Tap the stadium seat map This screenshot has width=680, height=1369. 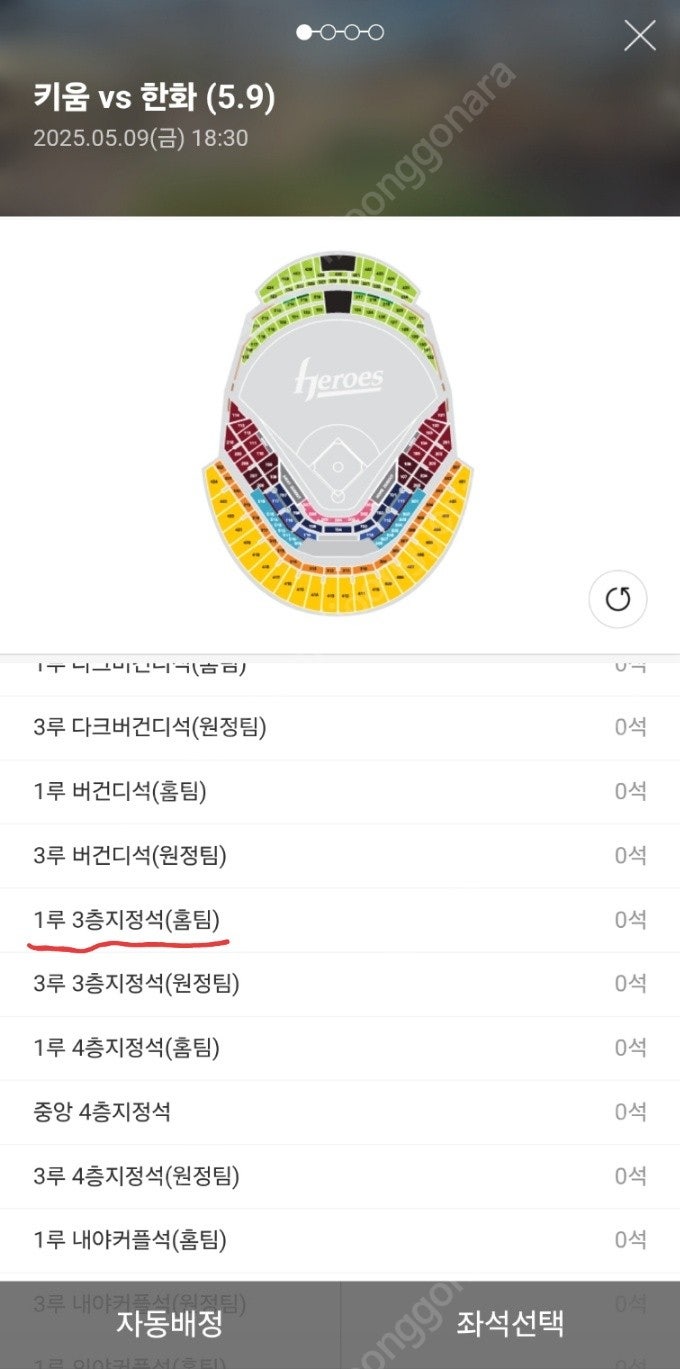click(338, 432)
